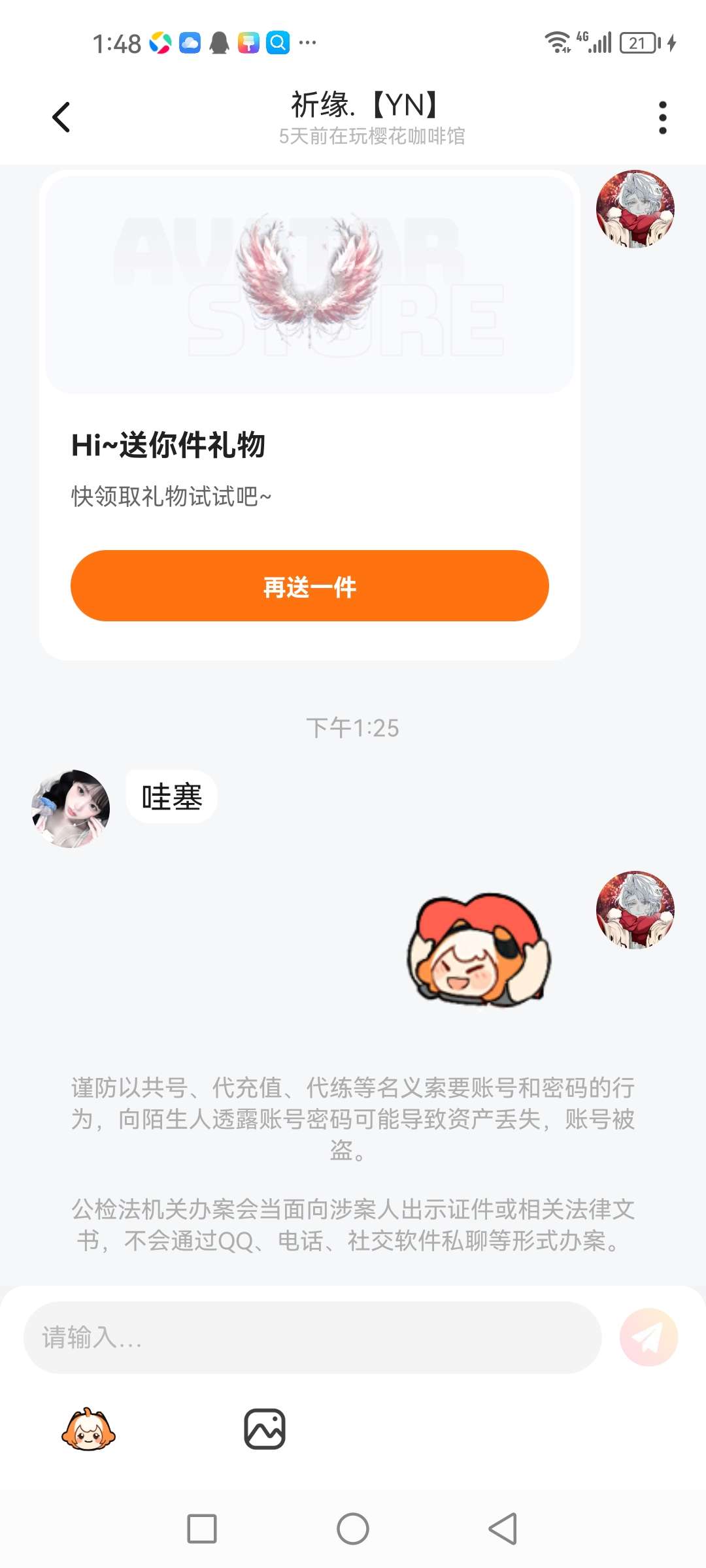Attach a picture from gallery
Image resolution: width=706 pixels, height=1568 pixels.
coord(265,1429)
